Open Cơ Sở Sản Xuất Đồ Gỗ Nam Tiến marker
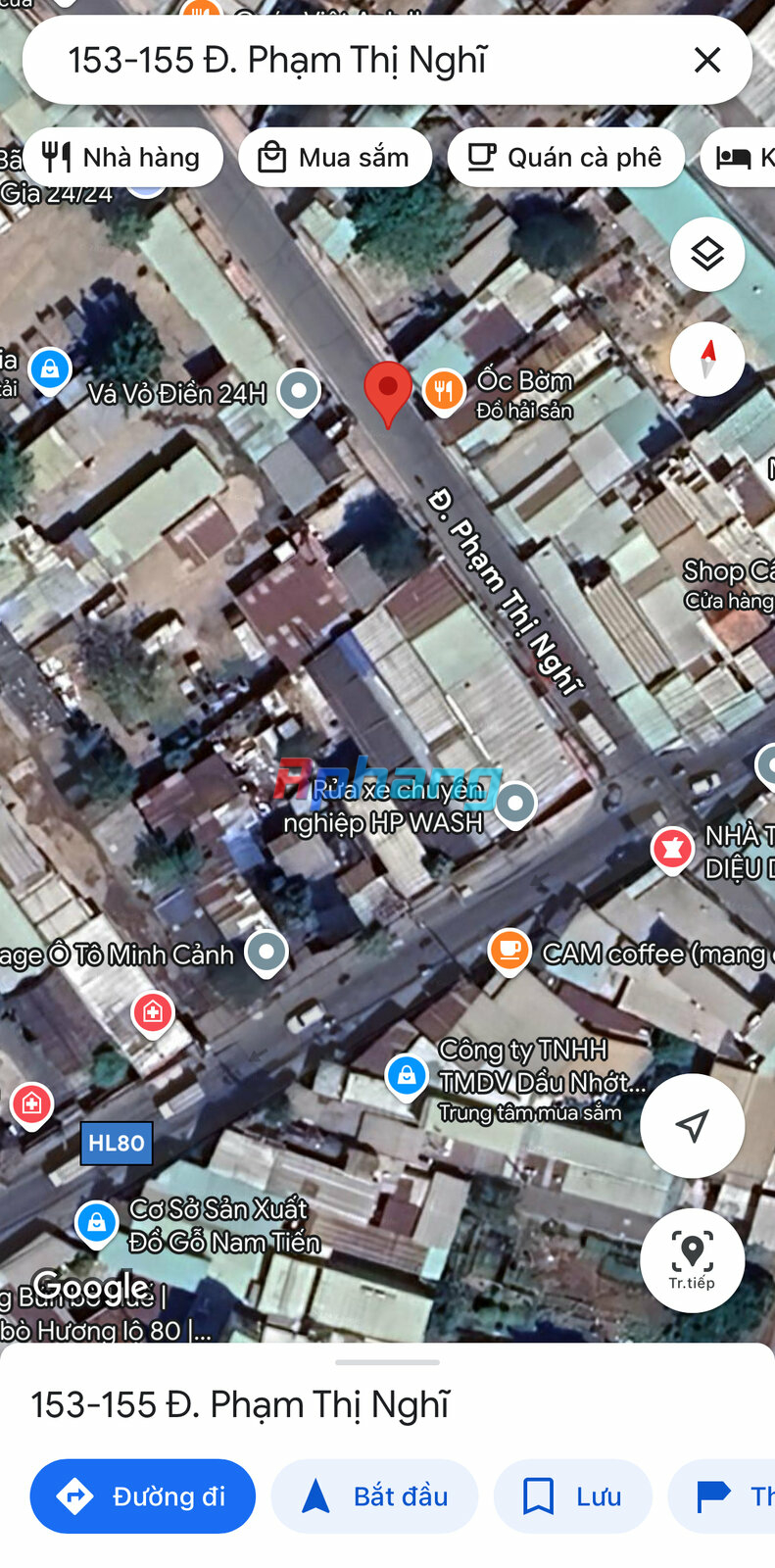The image size is (775, 1568). click(96, 1223)
